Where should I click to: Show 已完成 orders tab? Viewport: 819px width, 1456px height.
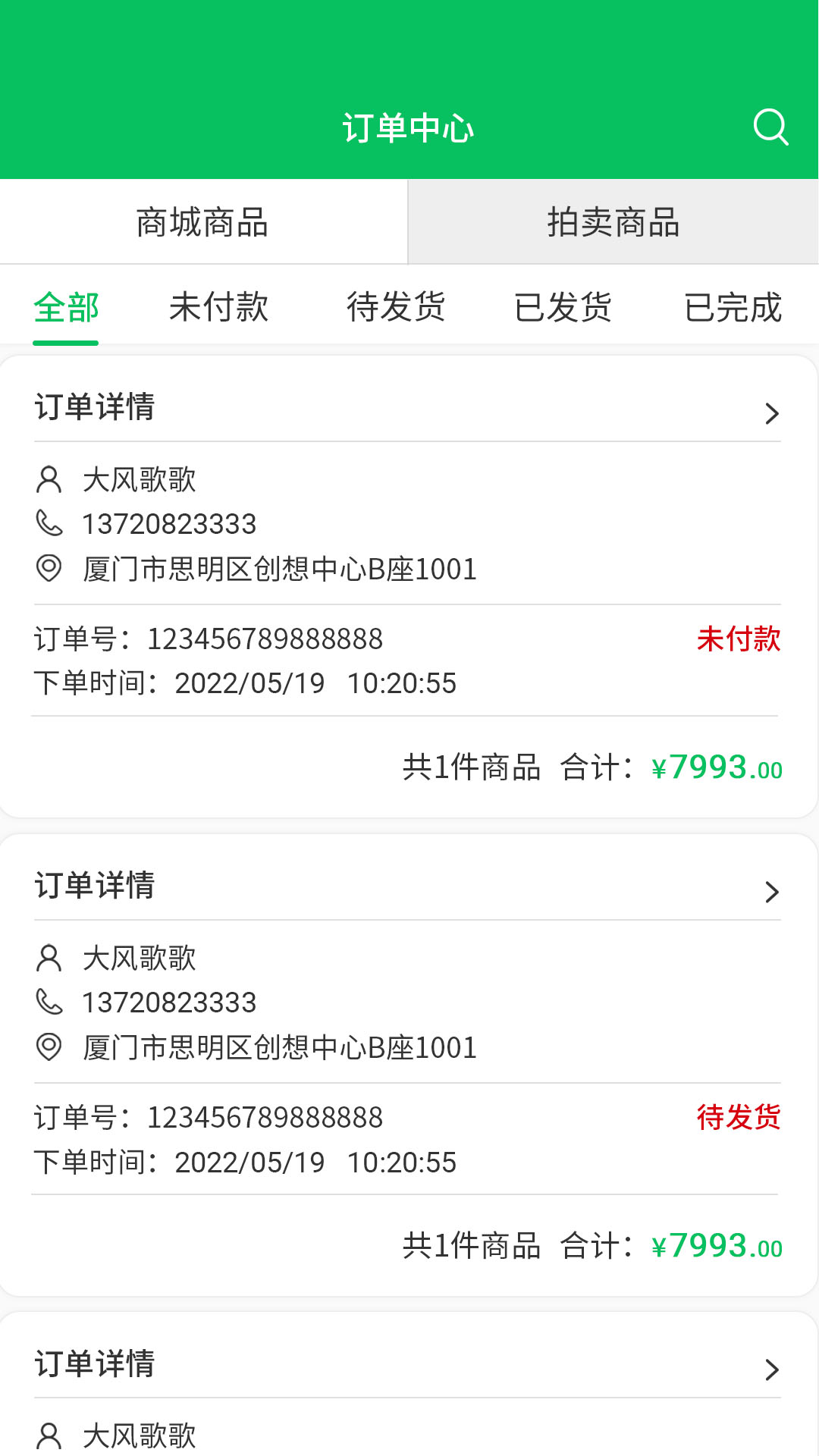(733, 308)
